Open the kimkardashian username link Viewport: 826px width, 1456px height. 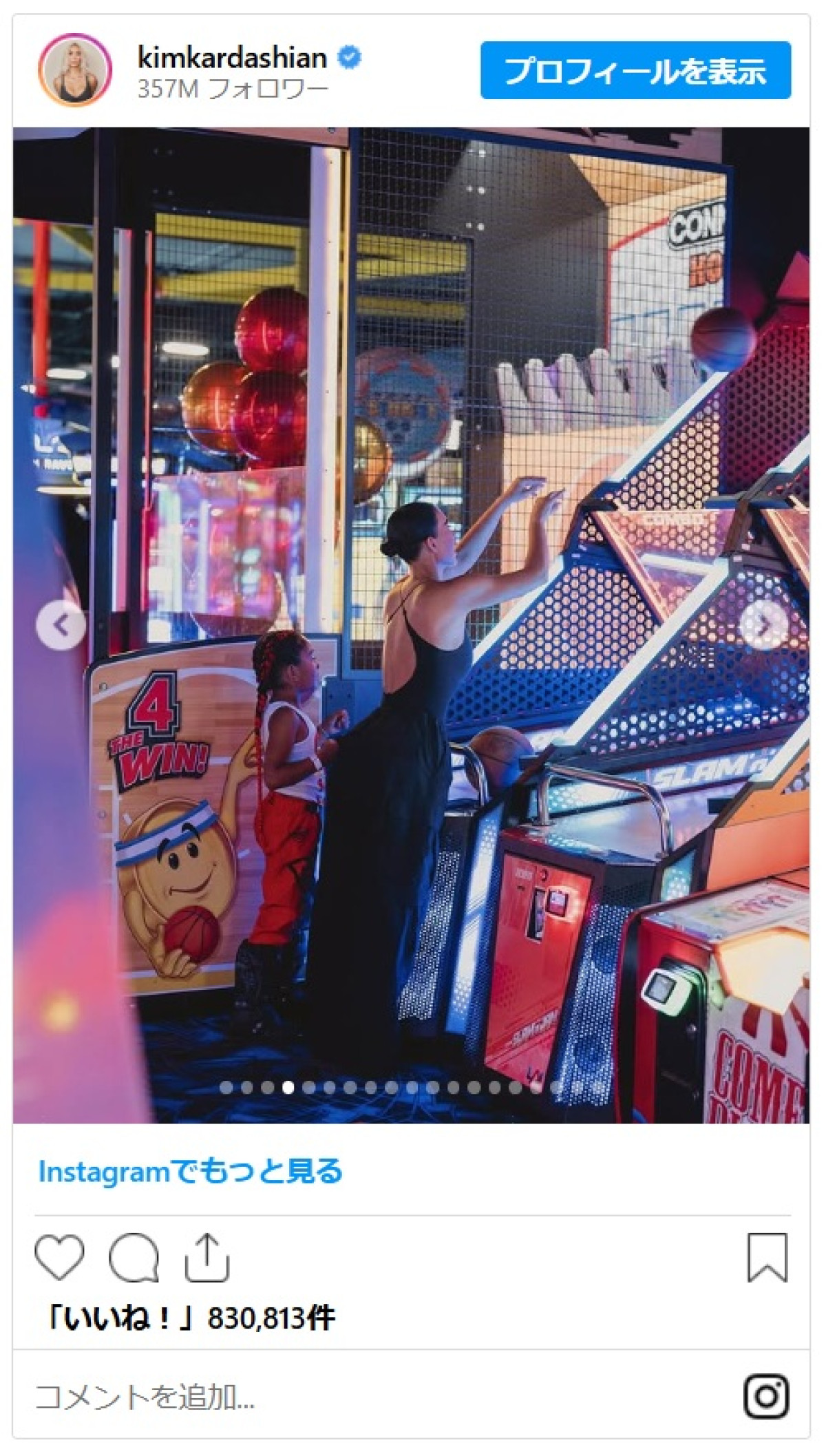coord(232,57)
